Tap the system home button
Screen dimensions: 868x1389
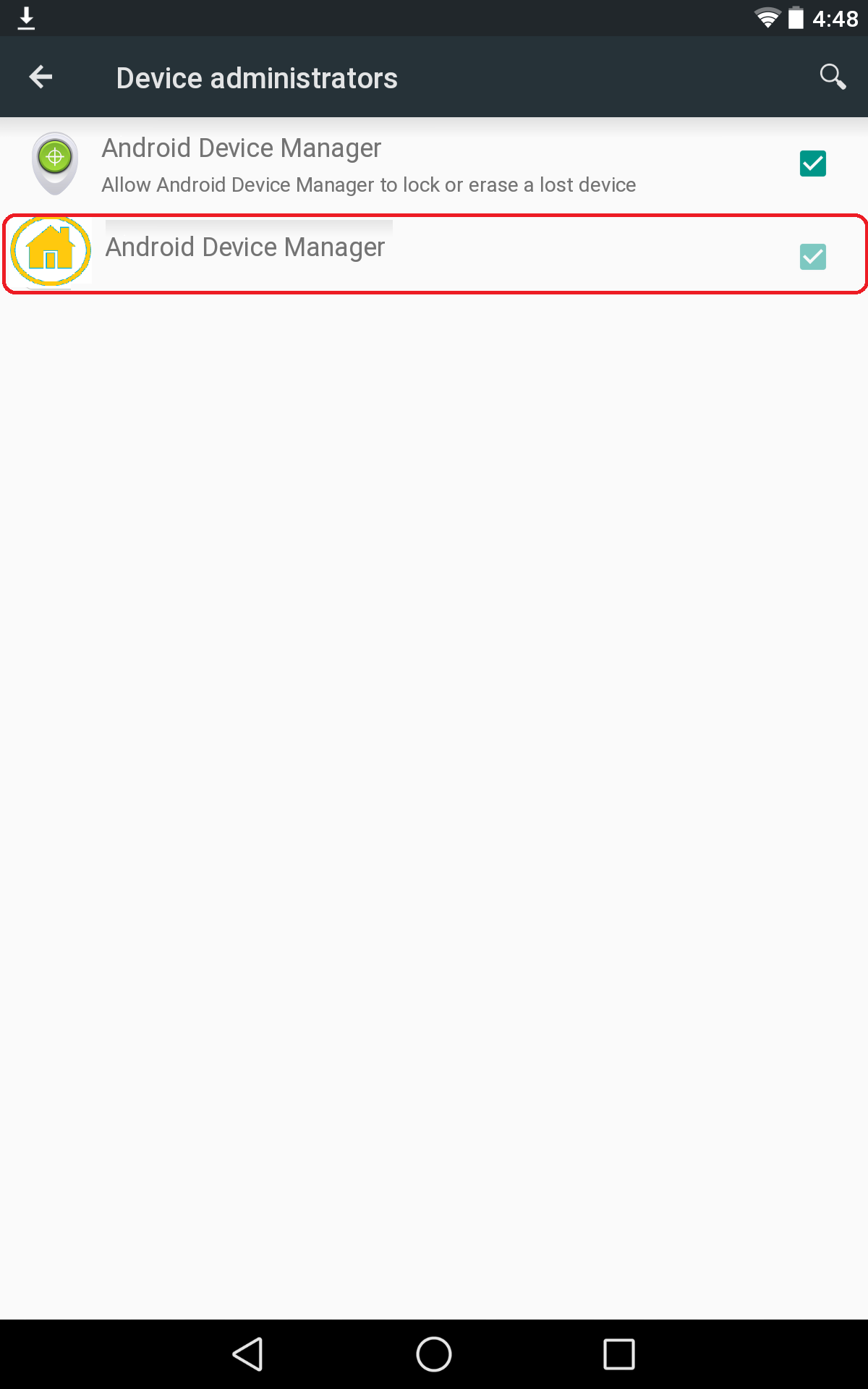[x=434, y=1354]
